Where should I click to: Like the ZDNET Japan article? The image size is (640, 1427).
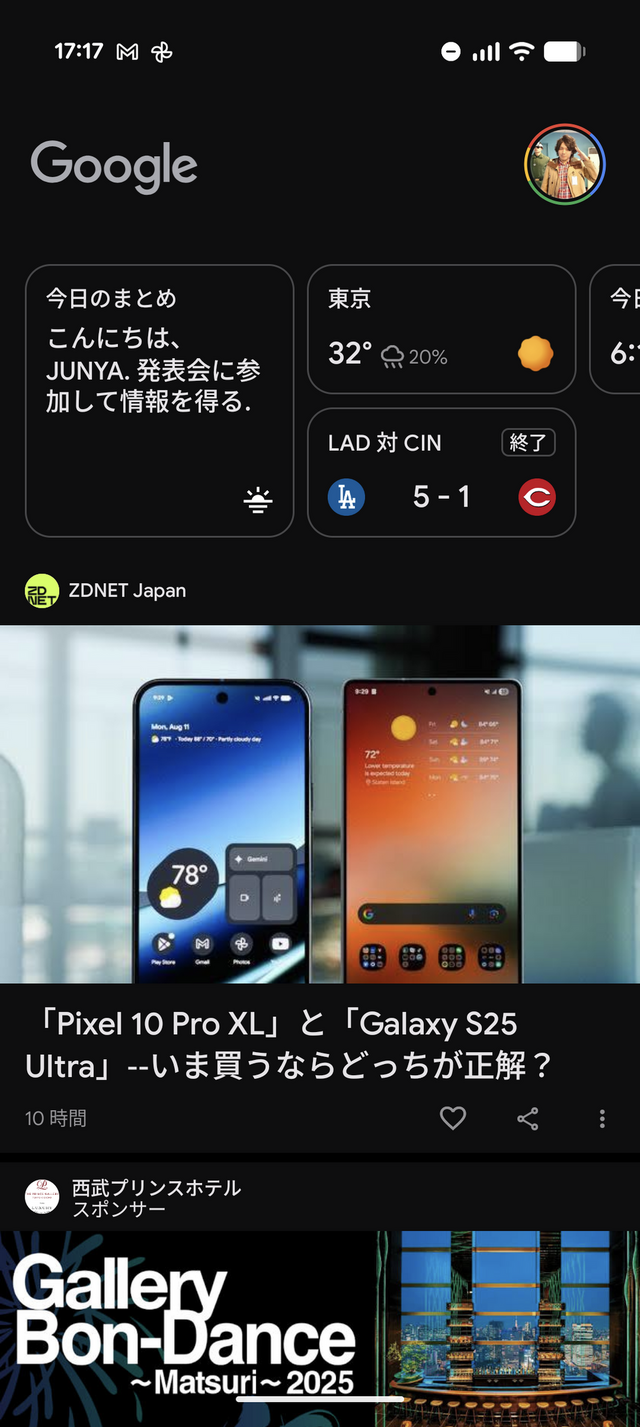pyautogui.click(x=453, y=1118)
